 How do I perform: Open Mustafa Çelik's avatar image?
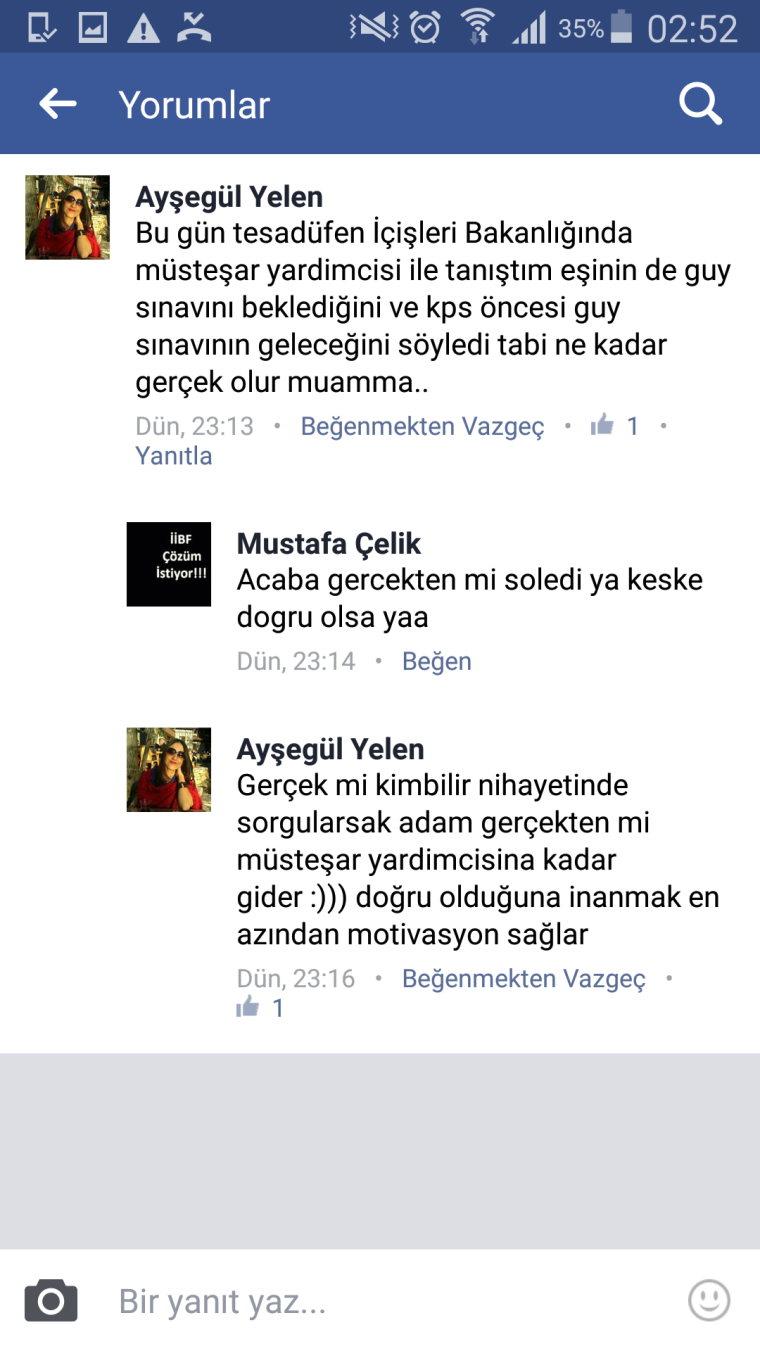(x=168, y=564)
